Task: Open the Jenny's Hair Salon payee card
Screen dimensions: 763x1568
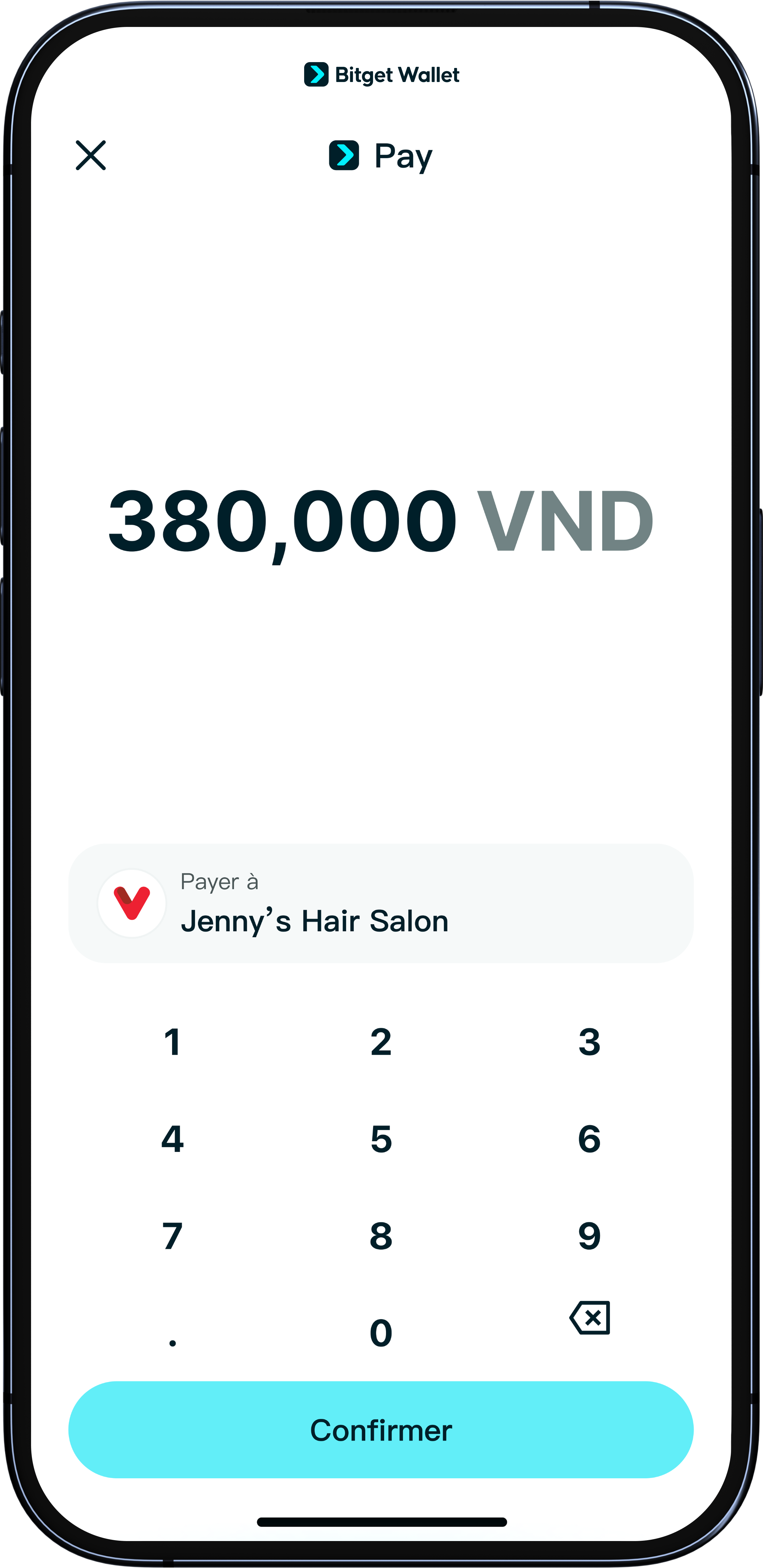Action: pyautogui.click(x=381, y=903)
